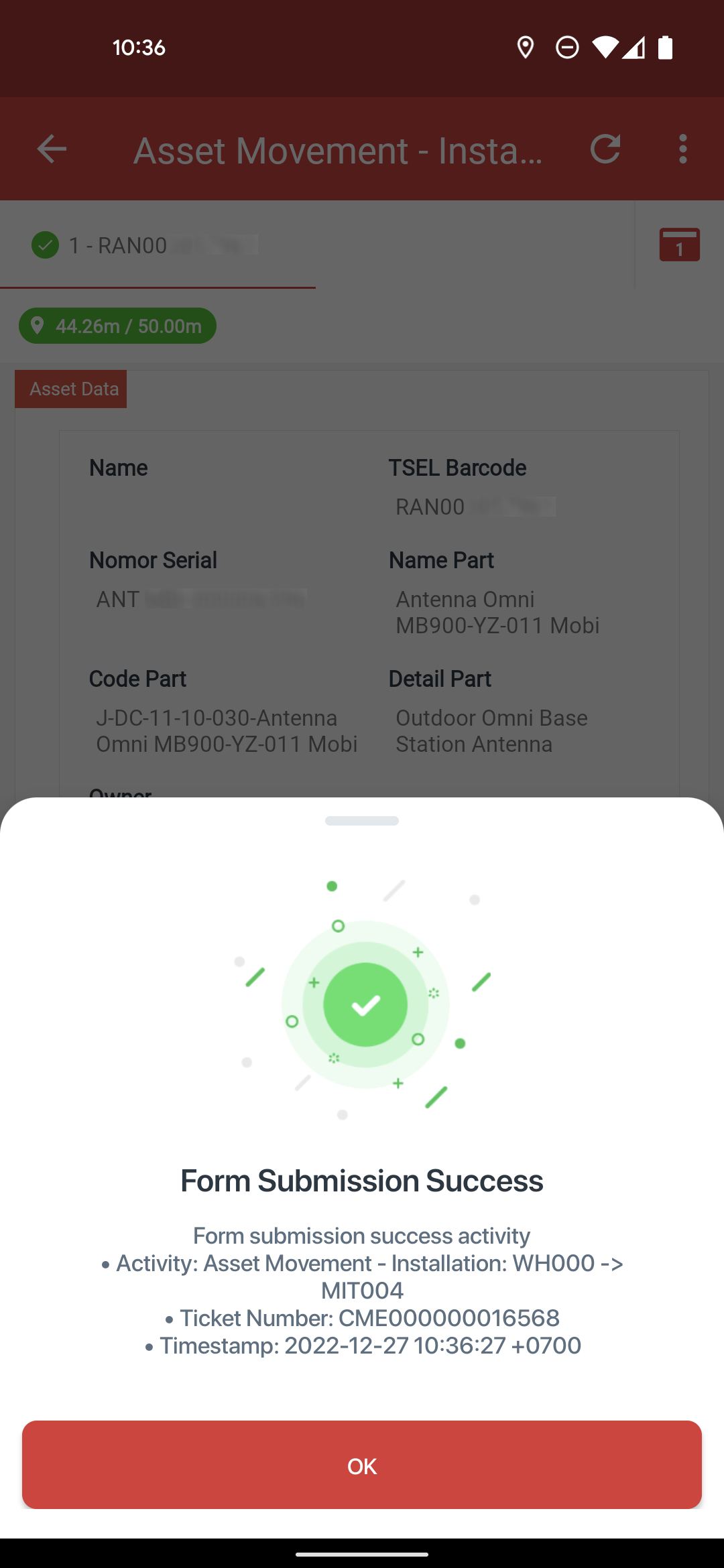The width and height of the screenshot is (724, 1568).
Task: Refresh the Asset Movement form
Action: (x=605, y=149)
